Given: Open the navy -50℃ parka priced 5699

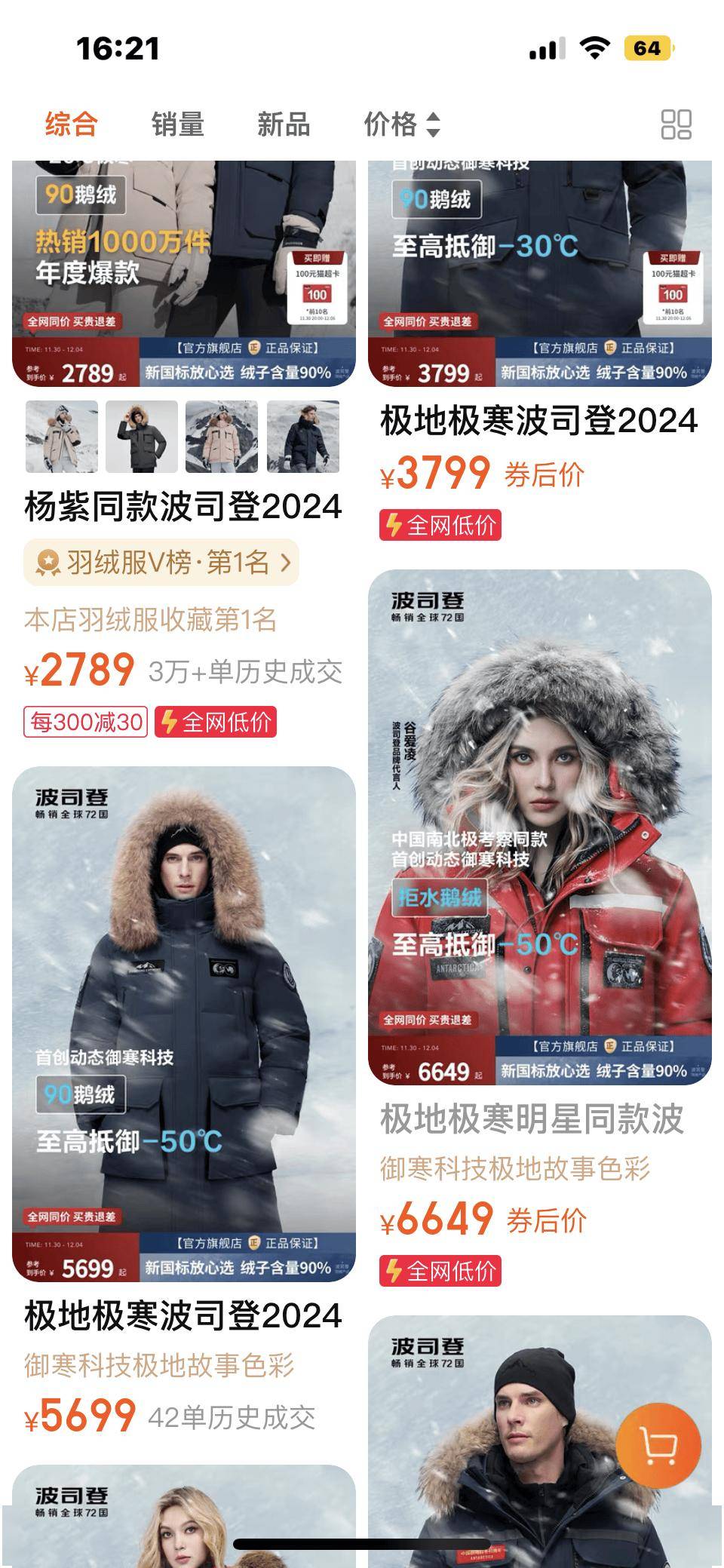Looking at the screenshot, I should [183, 1023].
